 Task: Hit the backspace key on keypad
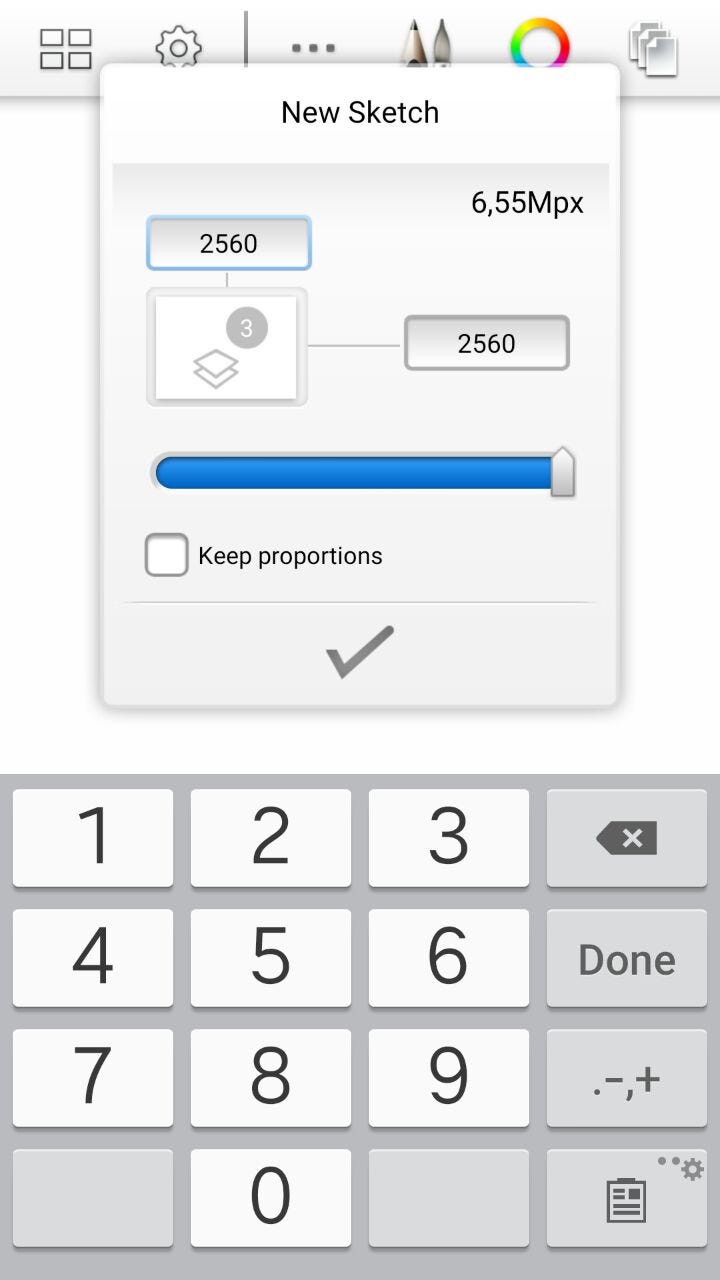pos(627,838)
